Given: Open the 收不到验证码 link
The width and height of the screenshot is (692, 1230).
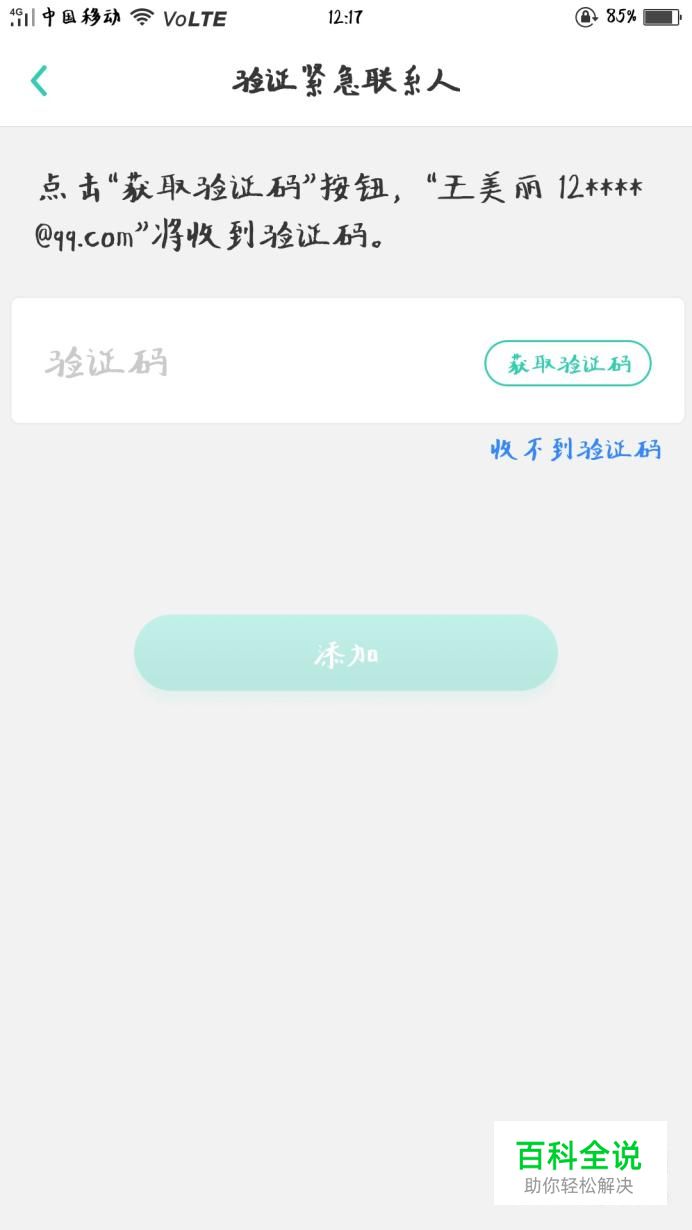Looking at the screenshot, I should coord(576,449).
